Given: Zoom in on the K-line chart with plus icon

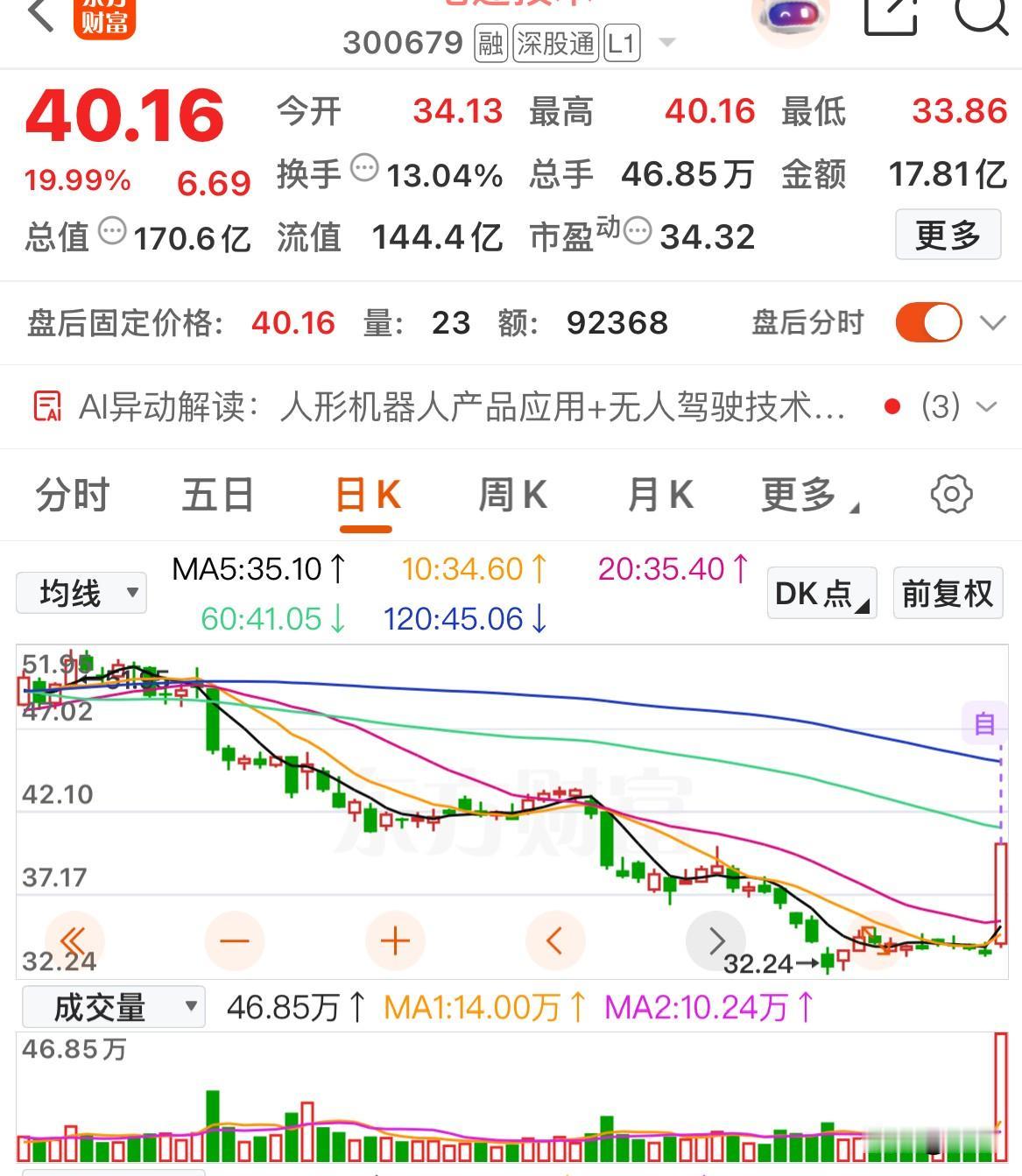Looking at the screenshot, I should pos(394,940).
